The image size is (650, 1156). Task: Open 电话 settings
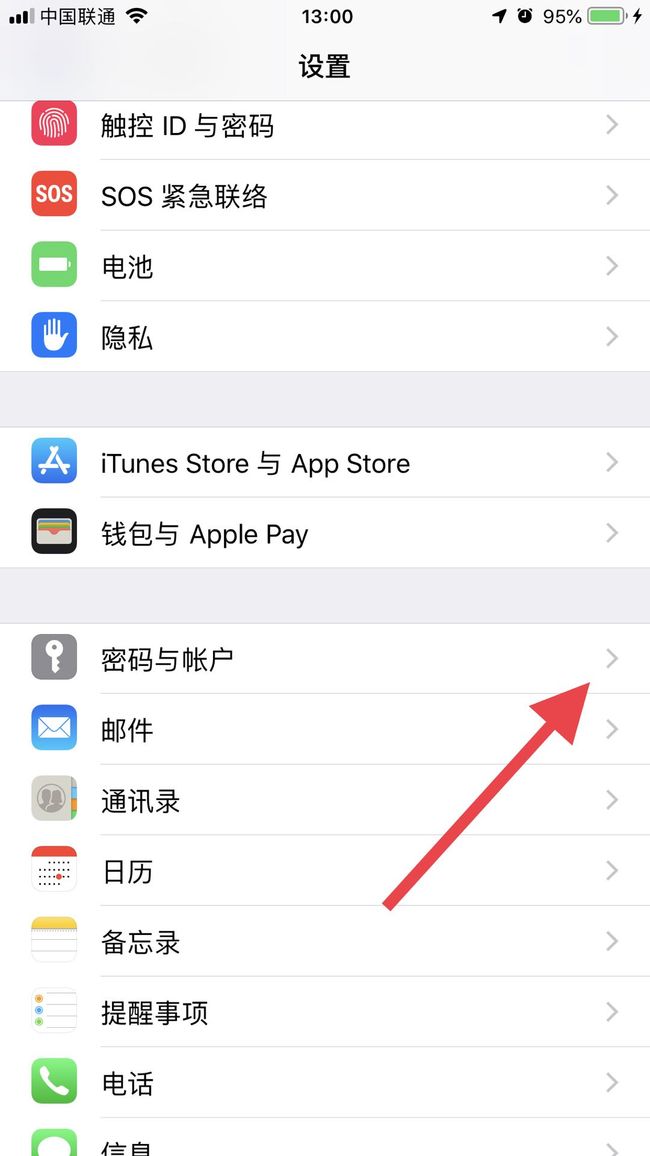[x=325, y=1082]
